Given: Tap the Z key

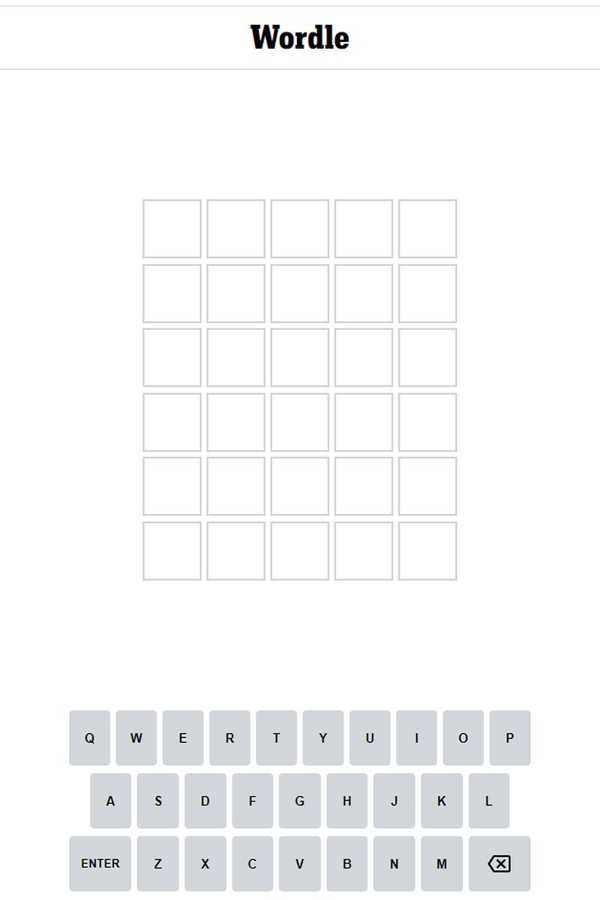Looking at the screenshot, I should click(158, 864).
